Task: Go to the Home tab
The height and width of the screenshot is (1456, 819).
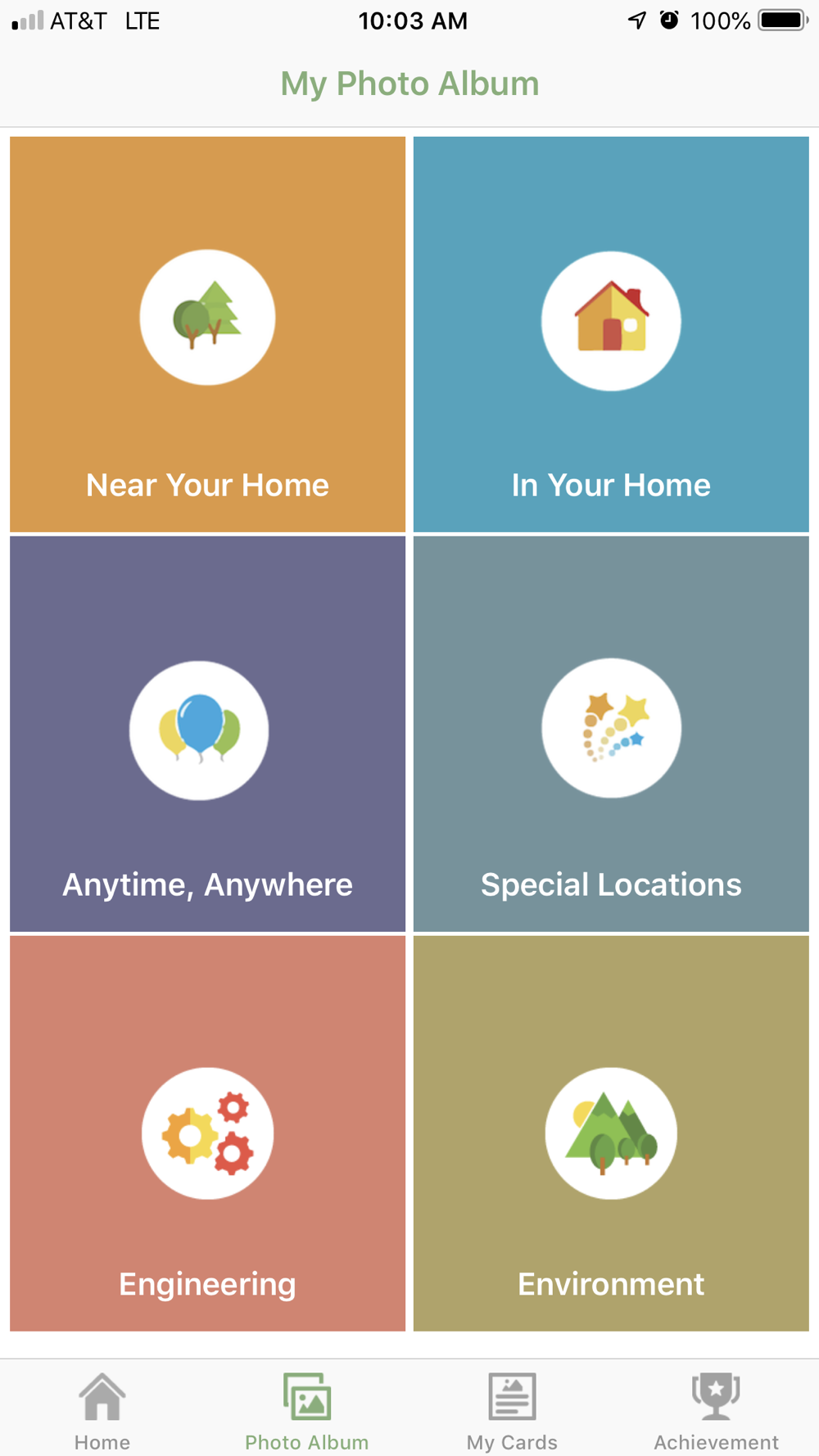Action: coord(102,1410)
